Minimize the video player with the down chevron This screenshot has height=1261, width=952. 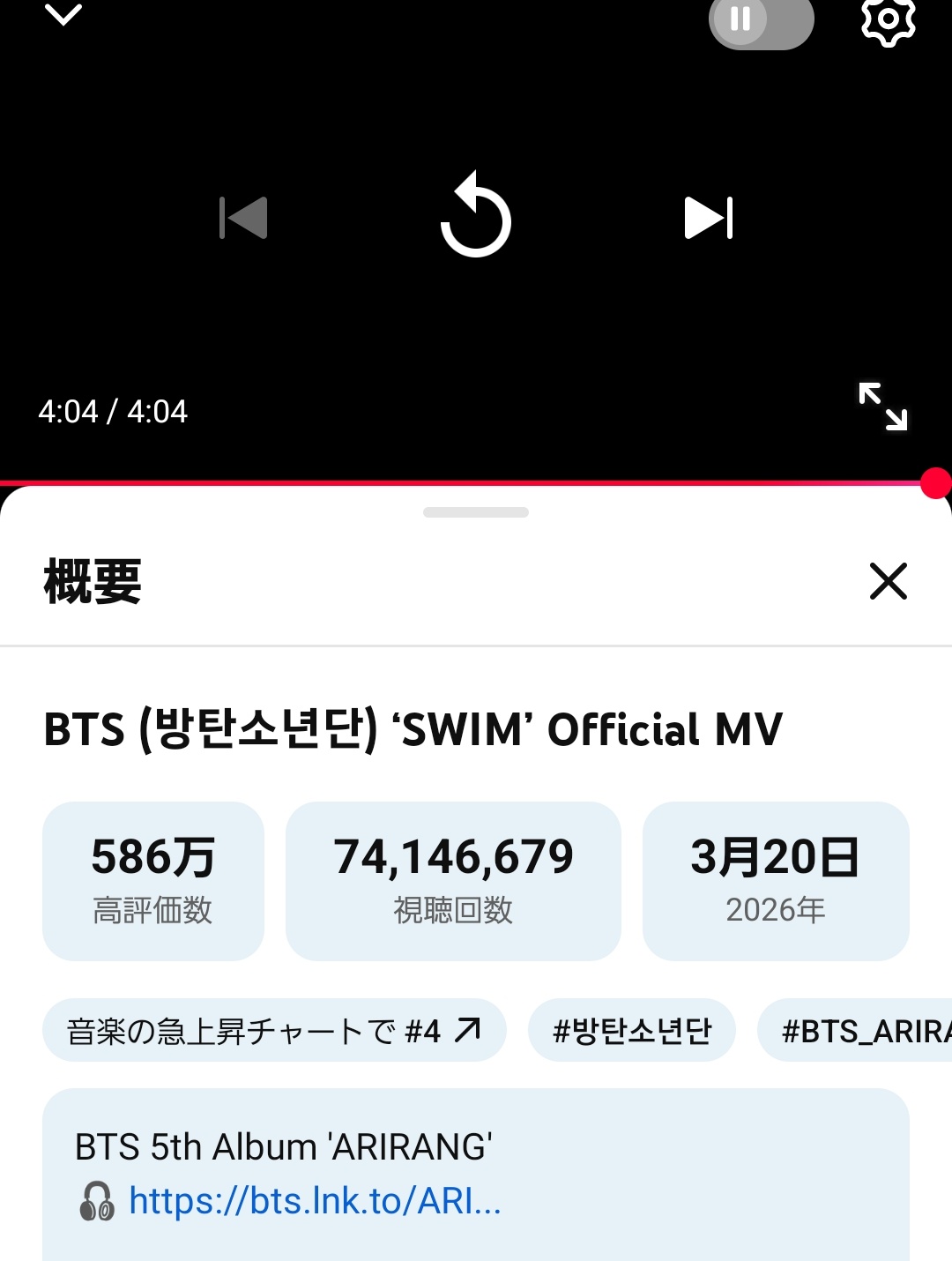coord(63,14)
